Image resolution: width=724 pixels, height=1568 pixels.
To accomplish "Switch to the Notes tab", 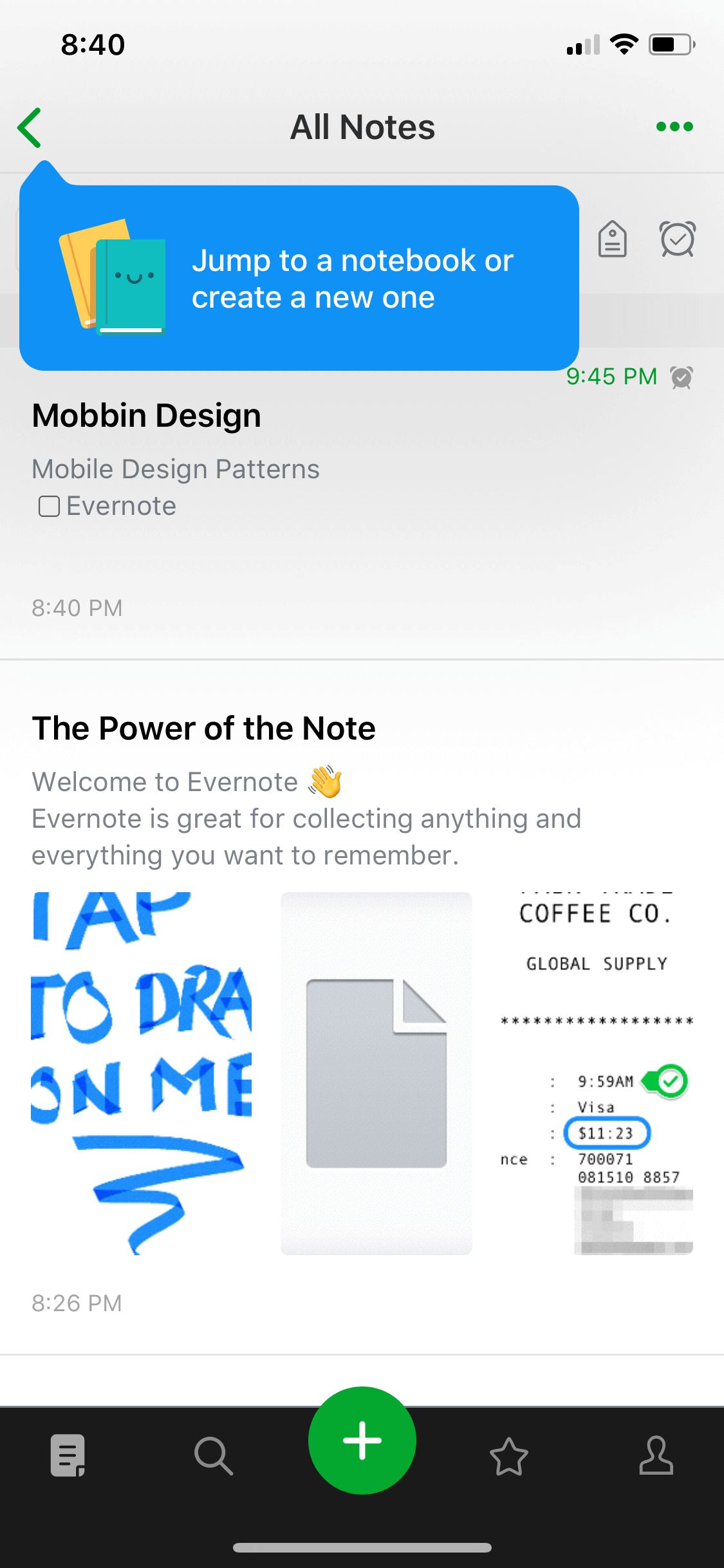I will tap(68, 1455).
